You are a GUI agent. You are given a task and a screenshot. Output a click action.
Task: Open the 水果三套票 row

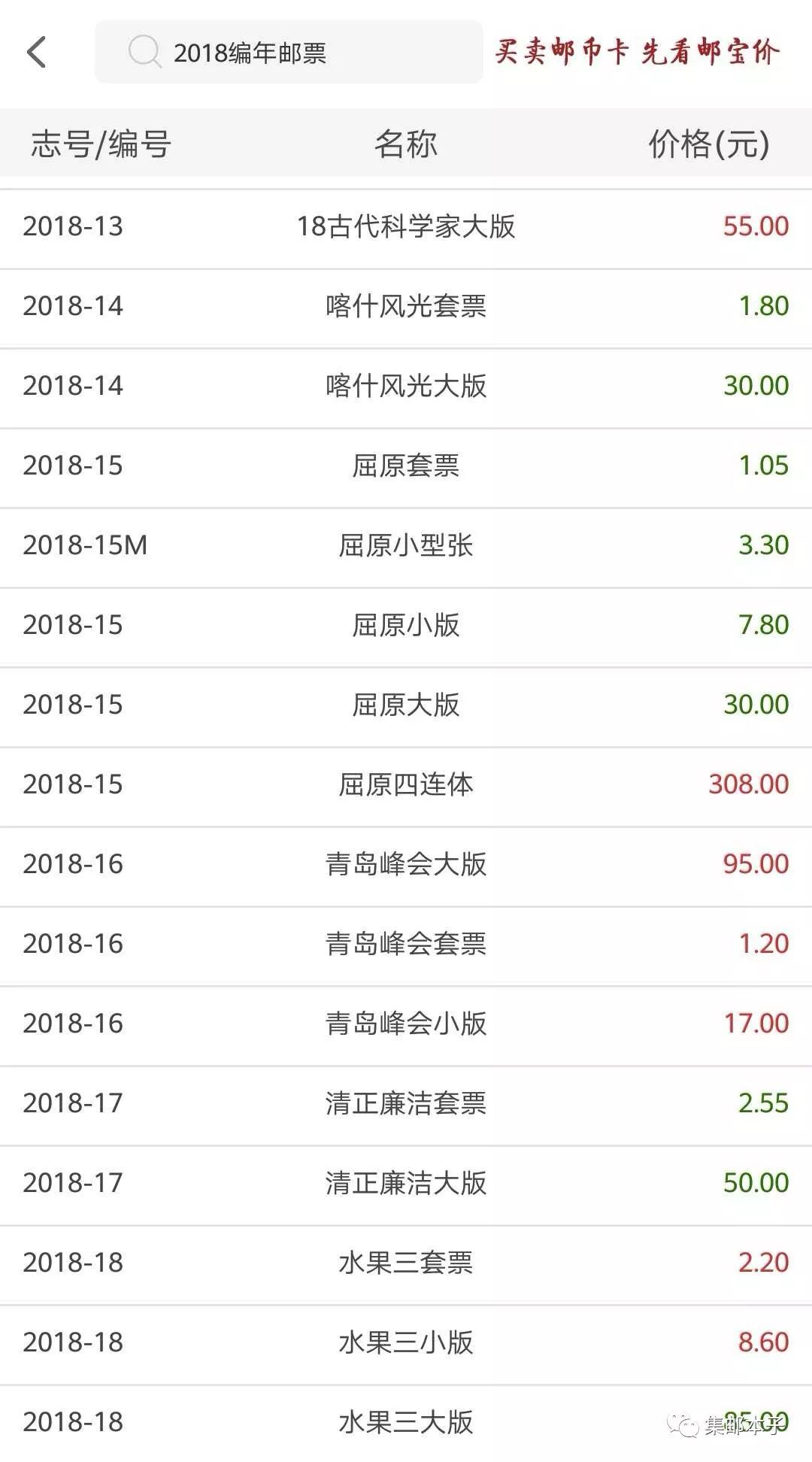click(406, 1264)
